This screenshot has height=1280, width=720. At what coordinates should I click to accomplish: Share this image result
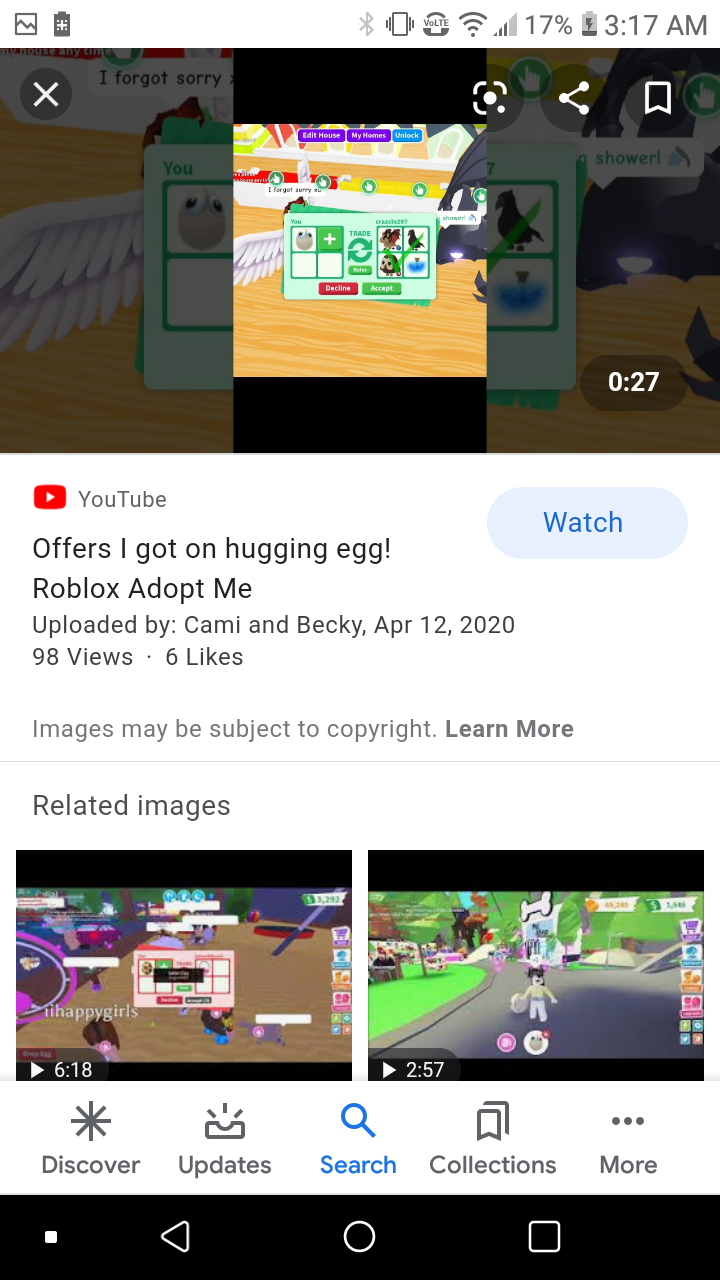coord(573,97)
